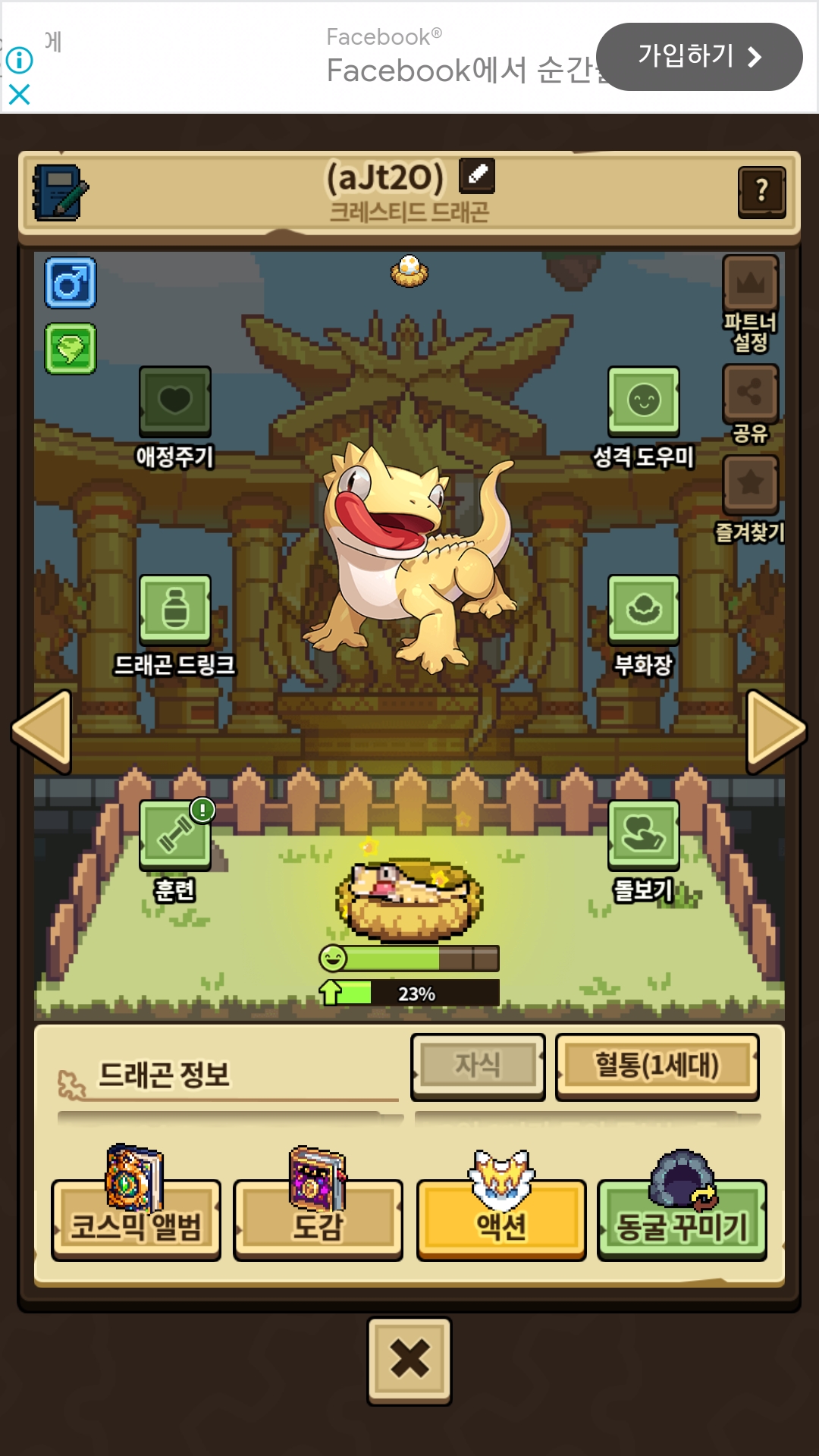This screenshot has width=819, height=1456.
Task: Close the dragon panel with X
Action: coord(409,1360)
